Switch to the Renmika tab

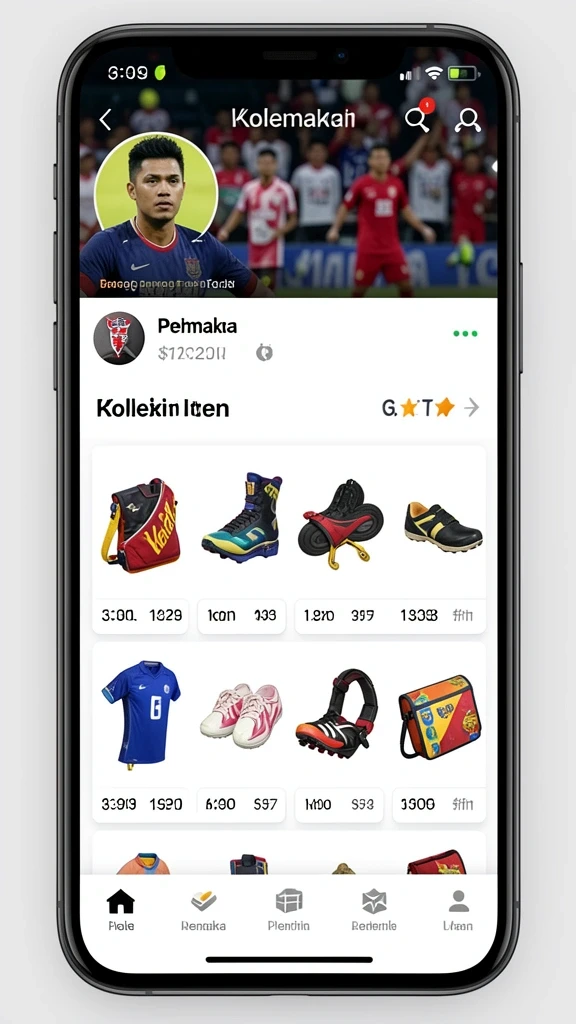pyautogui.click(x=203, y=910)
